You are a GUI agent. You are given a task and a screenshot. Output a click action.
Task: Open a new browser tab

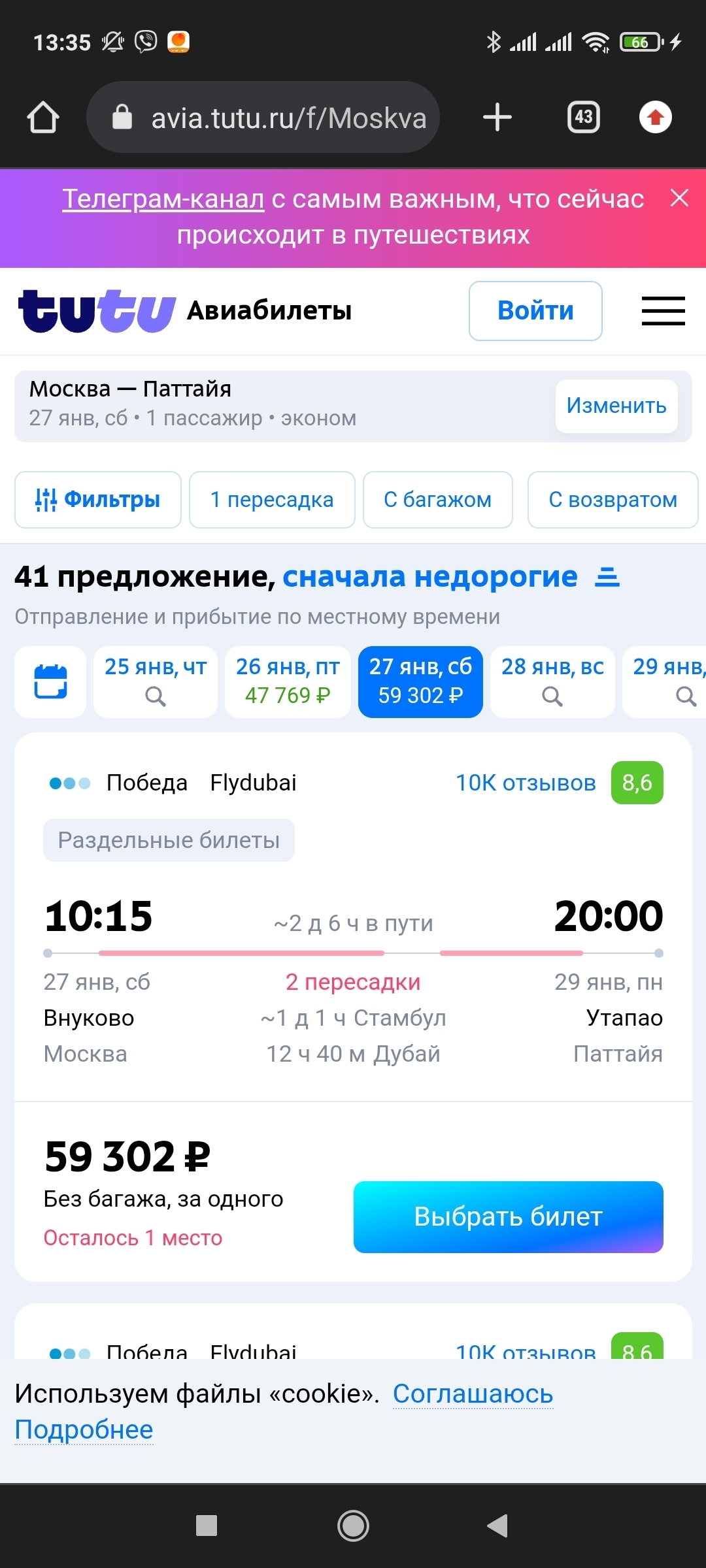tap(497, 118)
